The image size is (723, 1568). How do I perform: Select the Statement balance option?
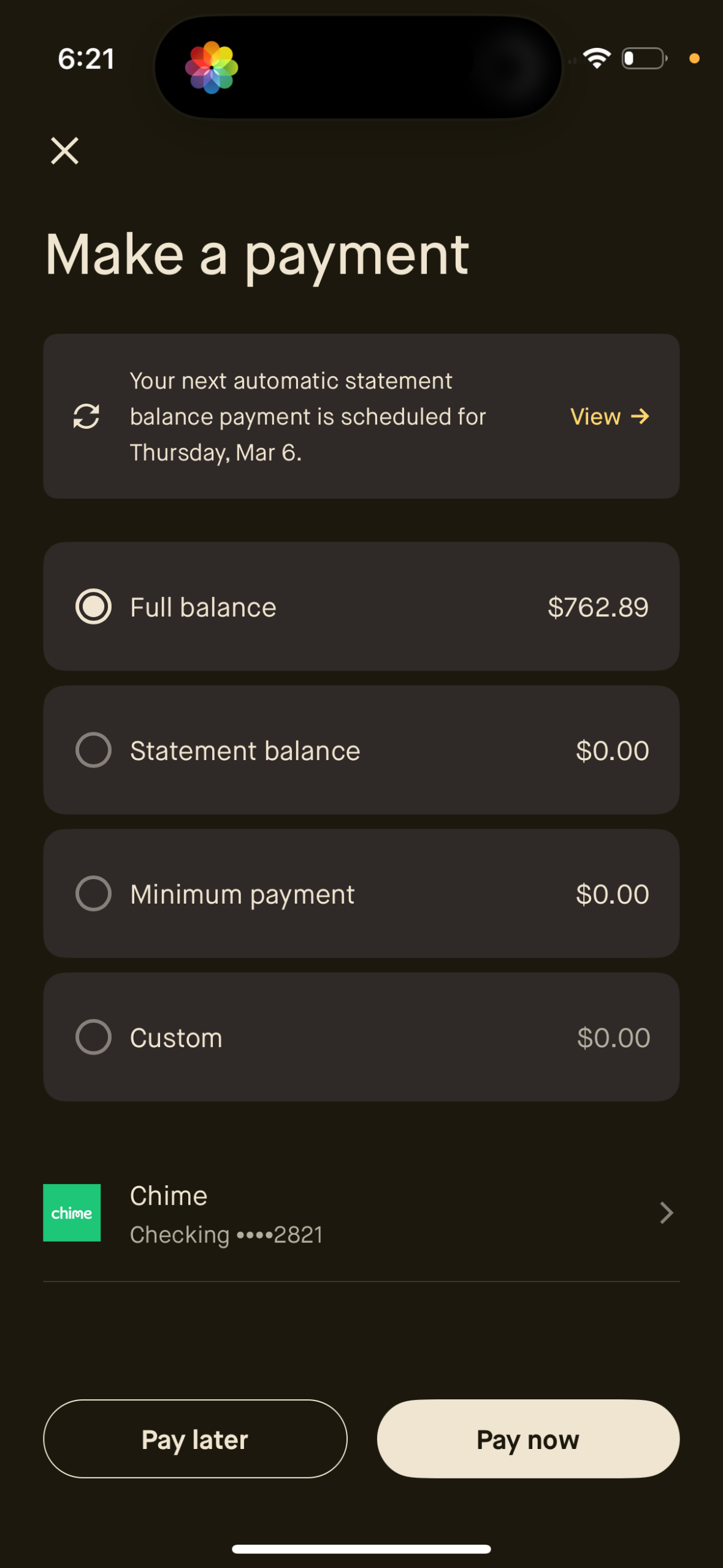point(93,750)
